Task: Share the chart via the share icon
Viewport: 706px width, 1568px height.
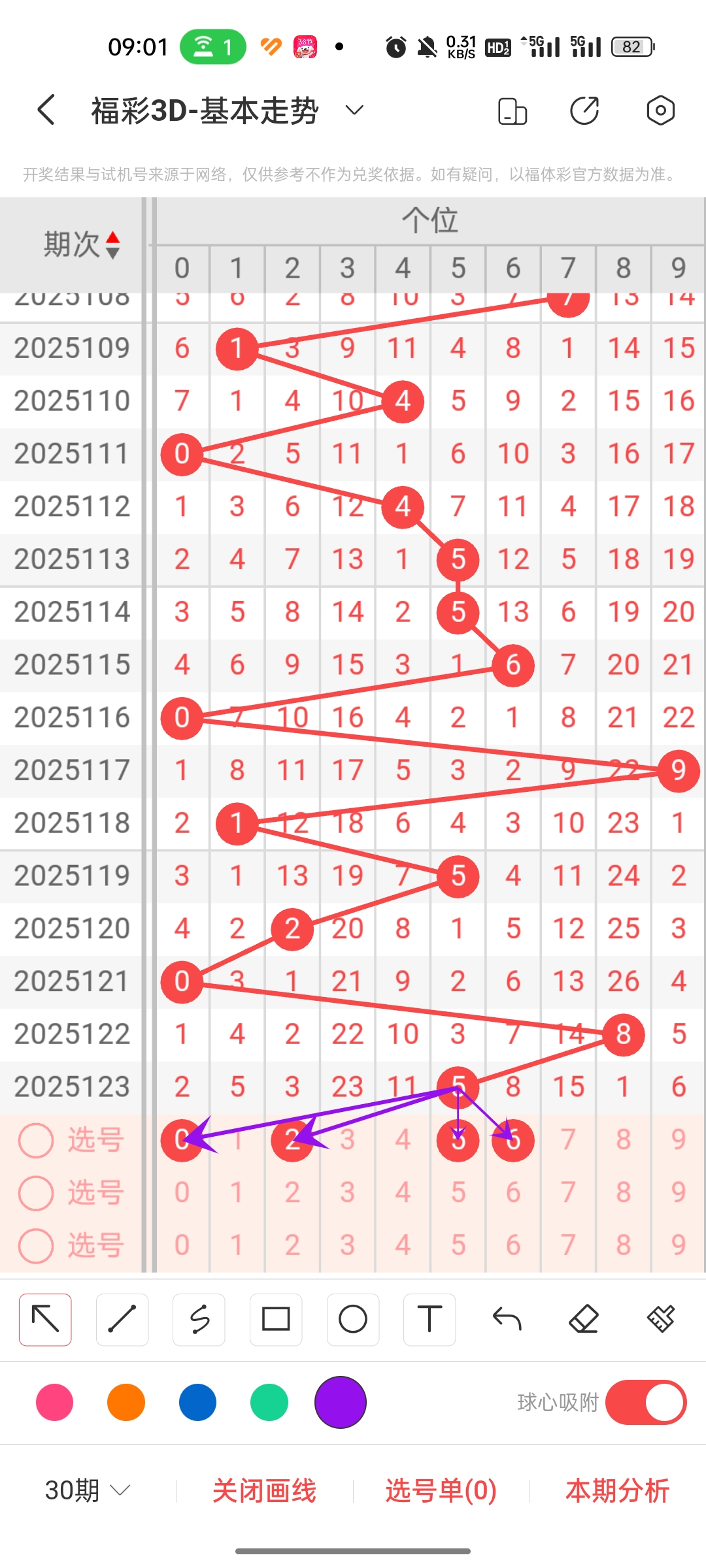Action: click(x=584, y=110)
